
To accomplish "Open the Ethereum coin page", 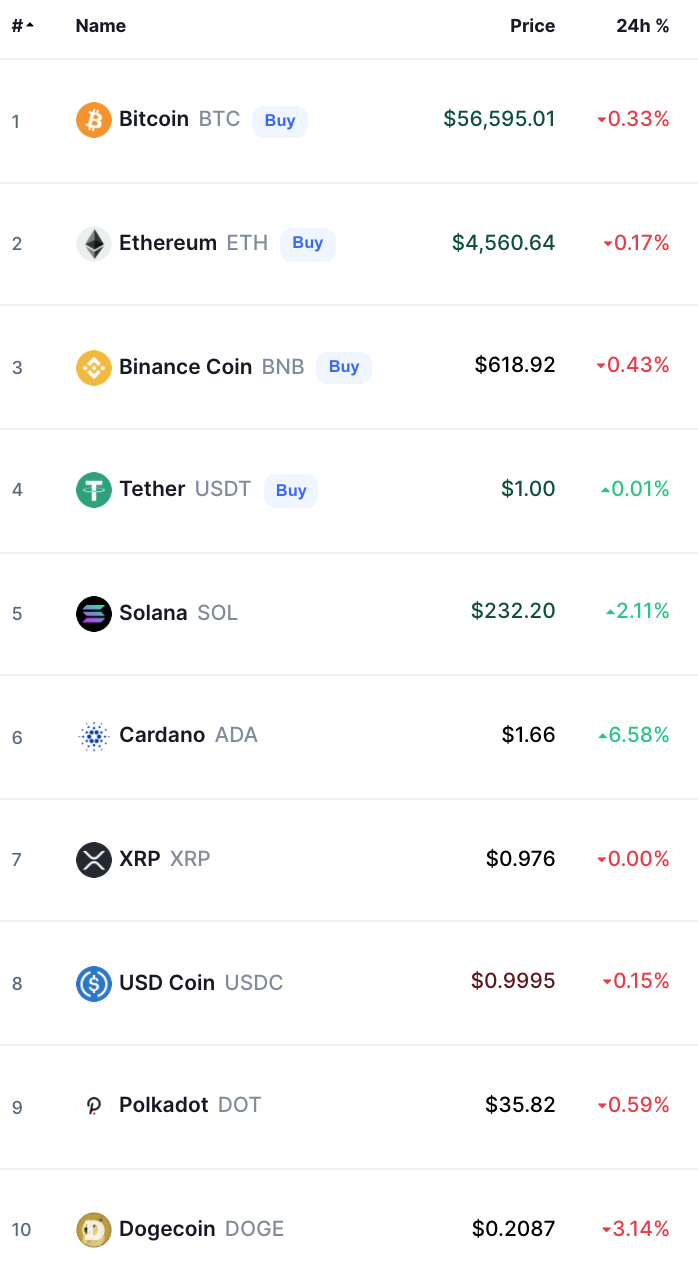I will 167,243.
